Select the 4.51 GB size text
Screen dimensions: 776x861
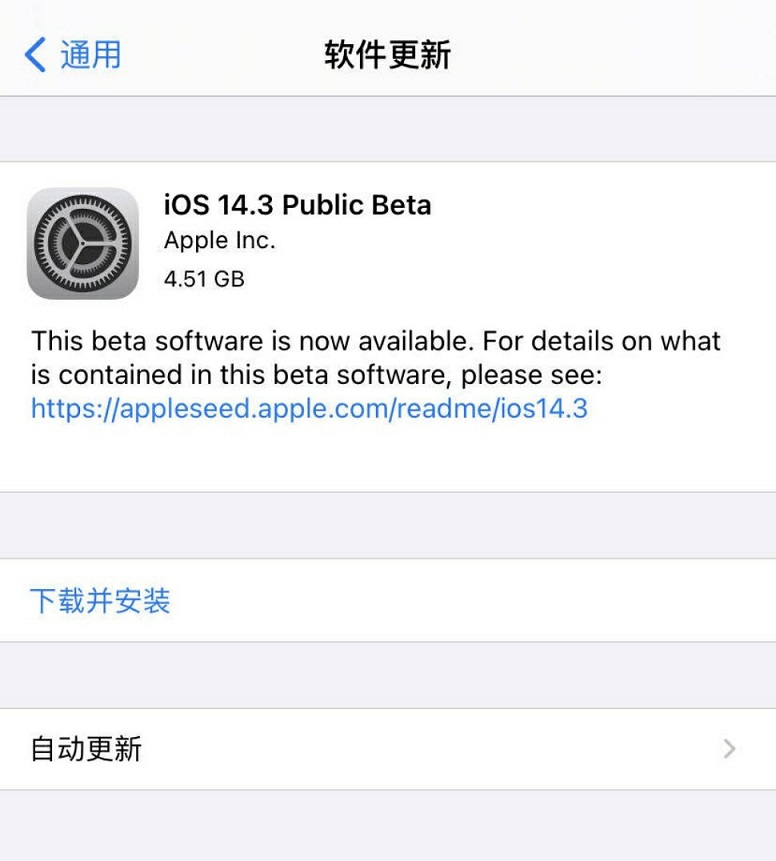(x=200, y=279)
